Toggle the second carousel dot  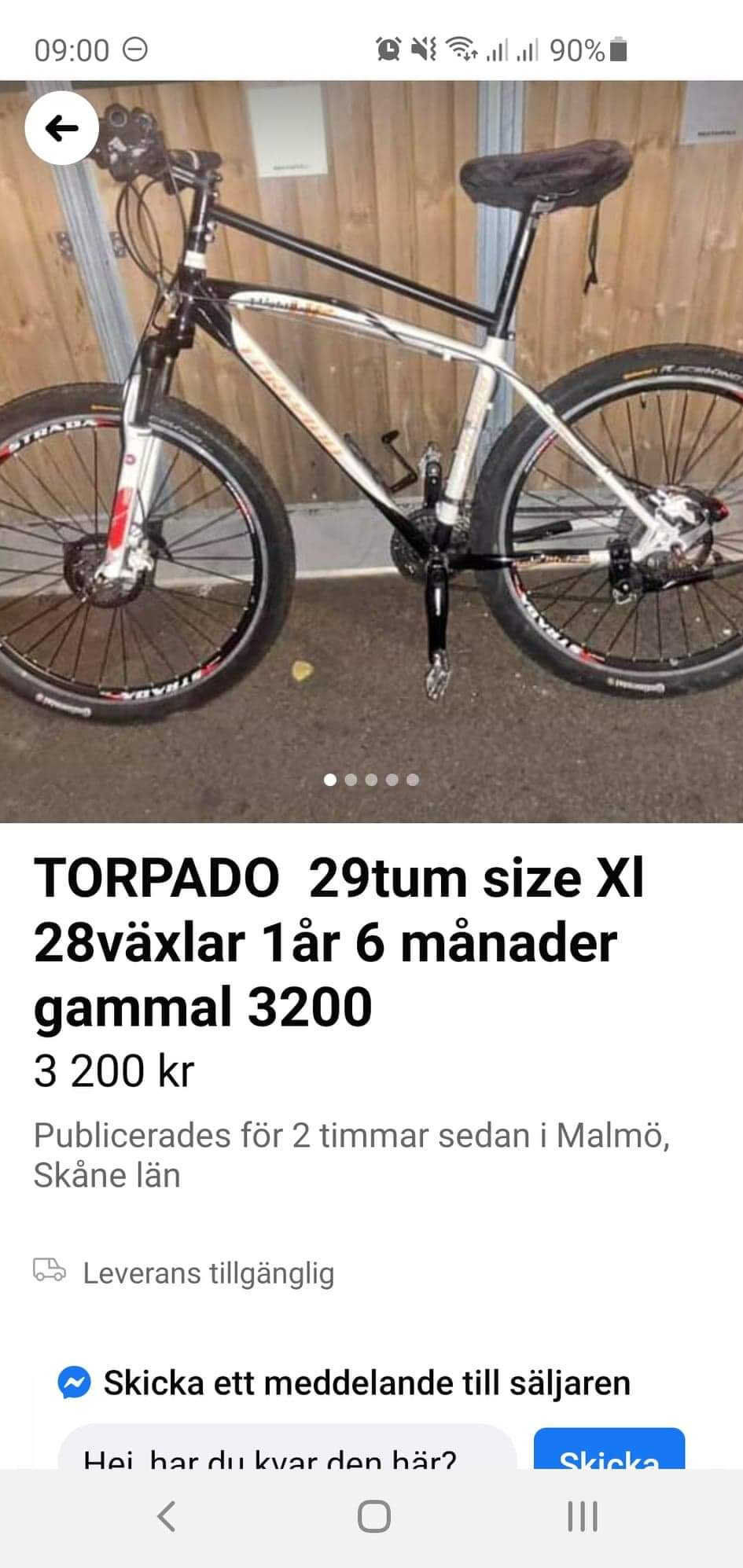click(349, 779)
